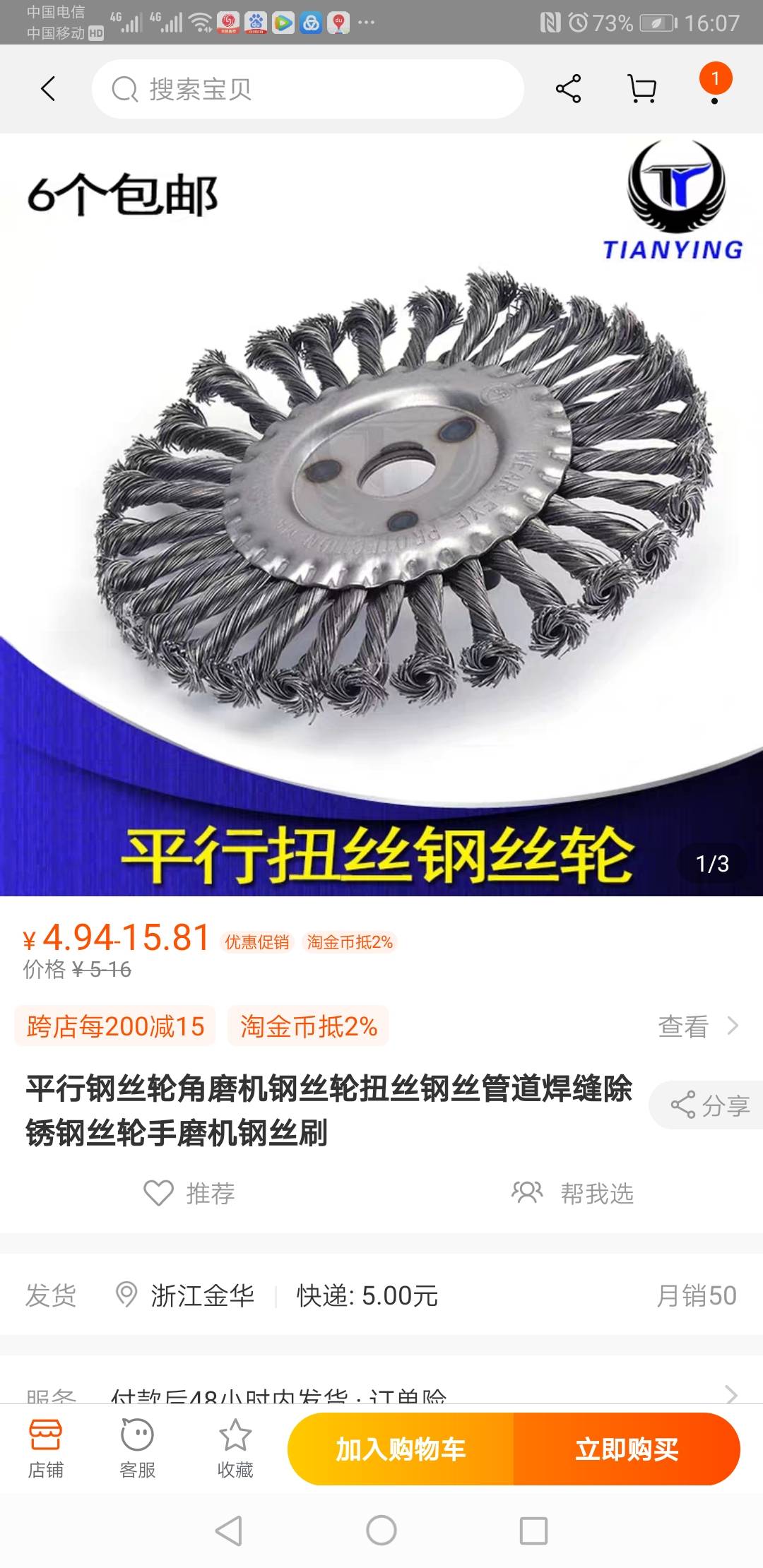Tap the 搜索宝贝 search field
The height and width of the screenshot is (1568, 763).
tap(308, 89)
